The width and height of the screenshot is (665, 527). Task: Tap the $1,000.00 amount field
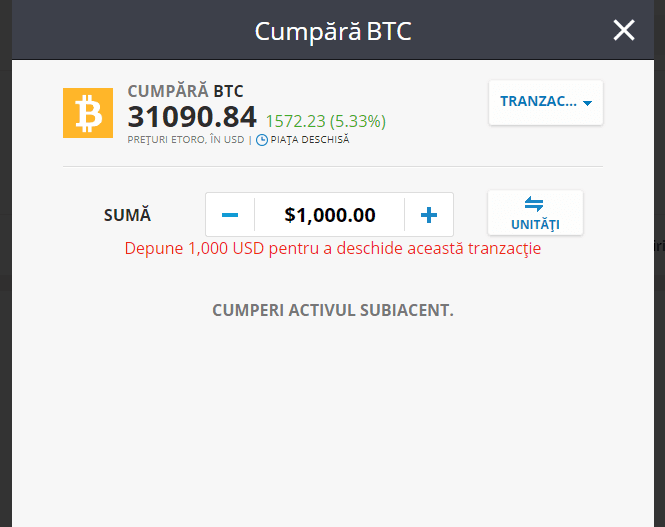(x=330, y=215)
